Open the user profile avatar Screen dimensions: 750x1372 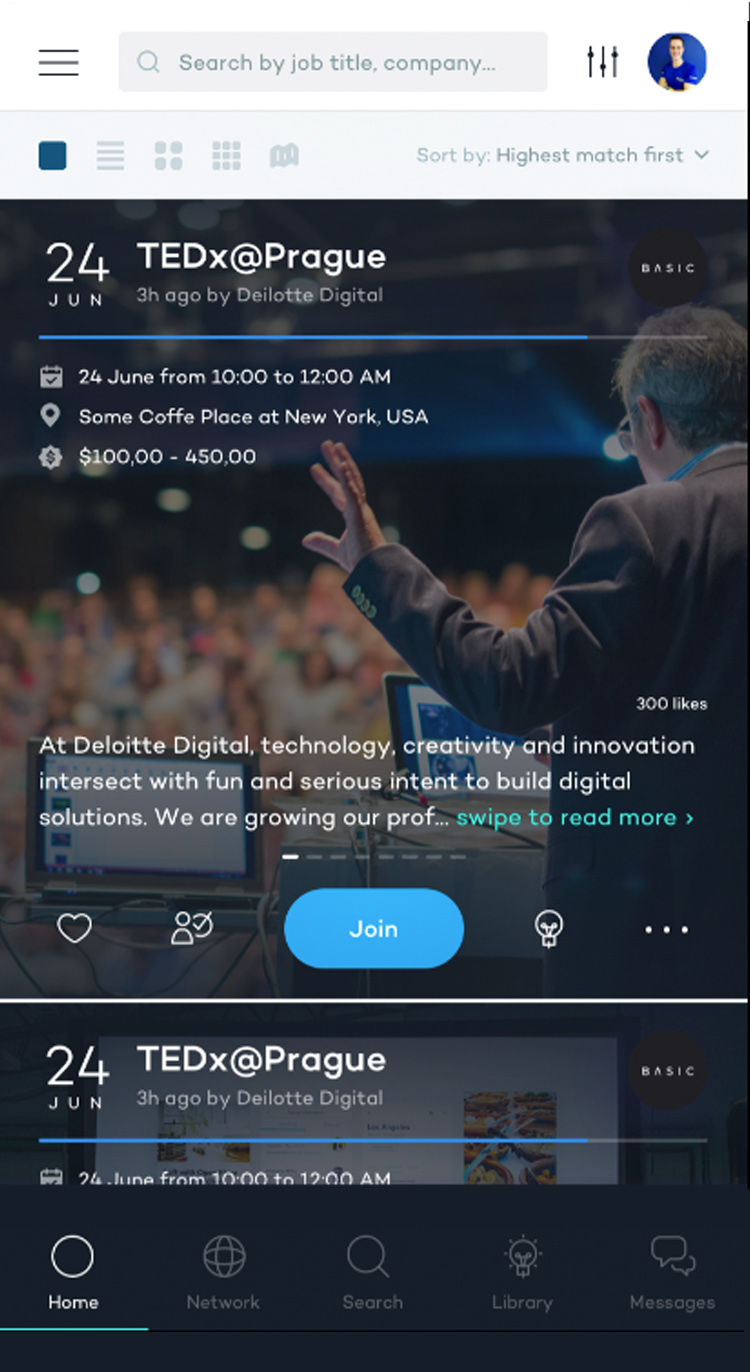pyautogui.click(x=677, y=62)
